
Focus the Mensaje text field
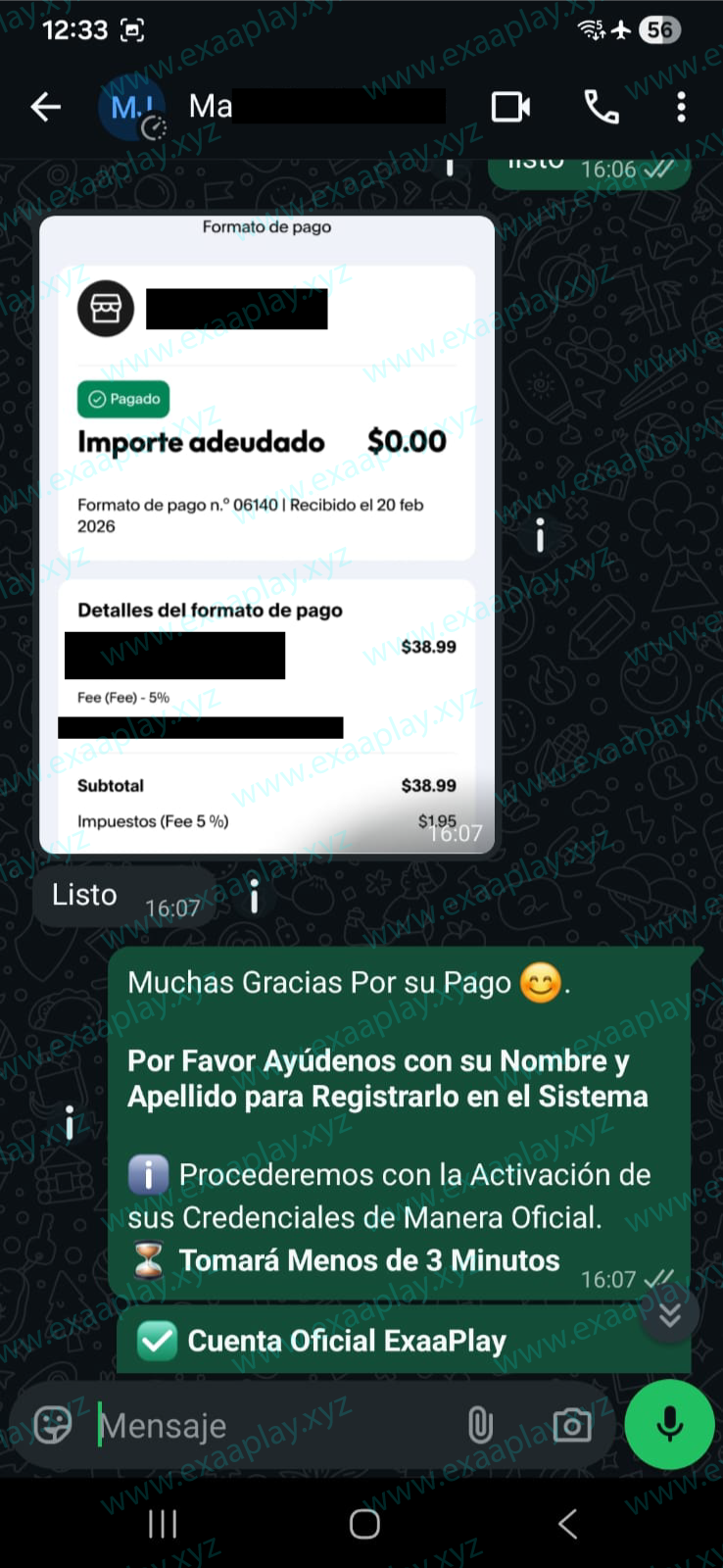click(274, 1425)
